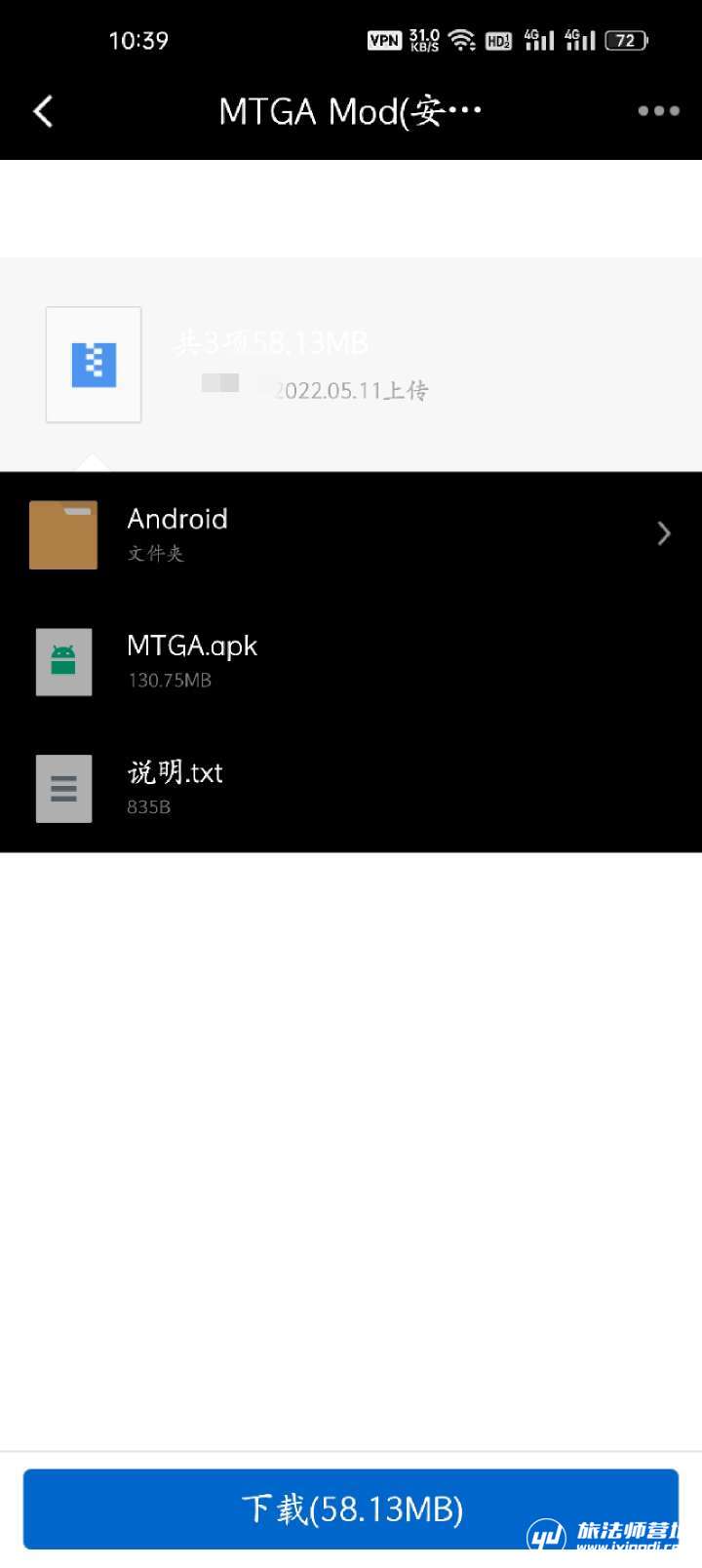Viewport: 702px width, 1568px height.
Task: Open the three-dot overflow menu
Action: [658, 111]
